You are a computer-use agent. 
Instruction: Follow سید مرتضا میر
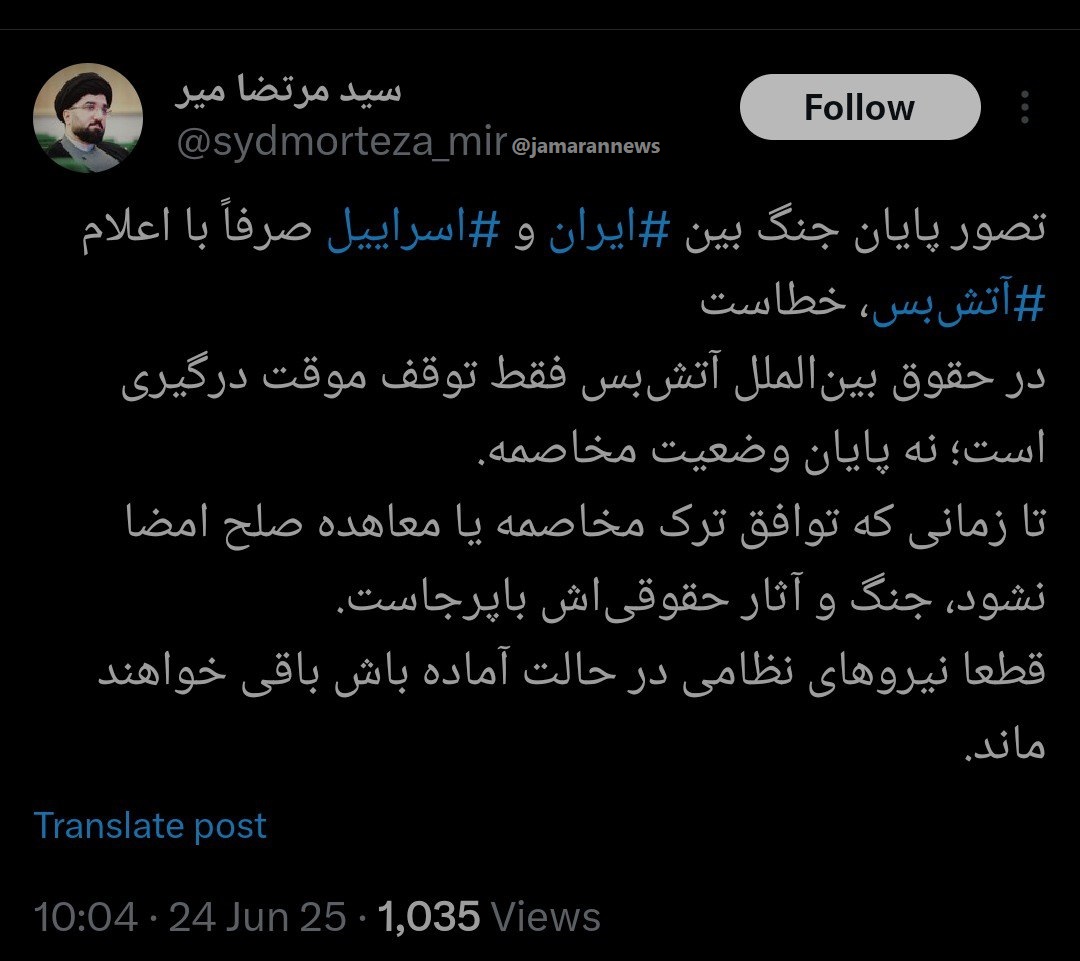[x=859, y=107]
